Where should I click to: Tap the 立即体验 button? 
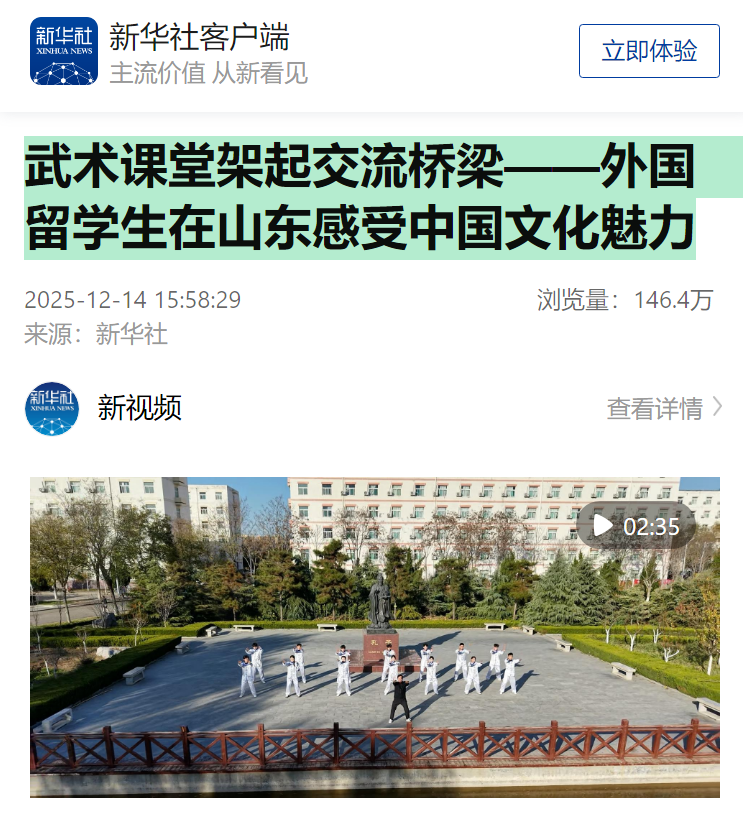pos(649,51)
